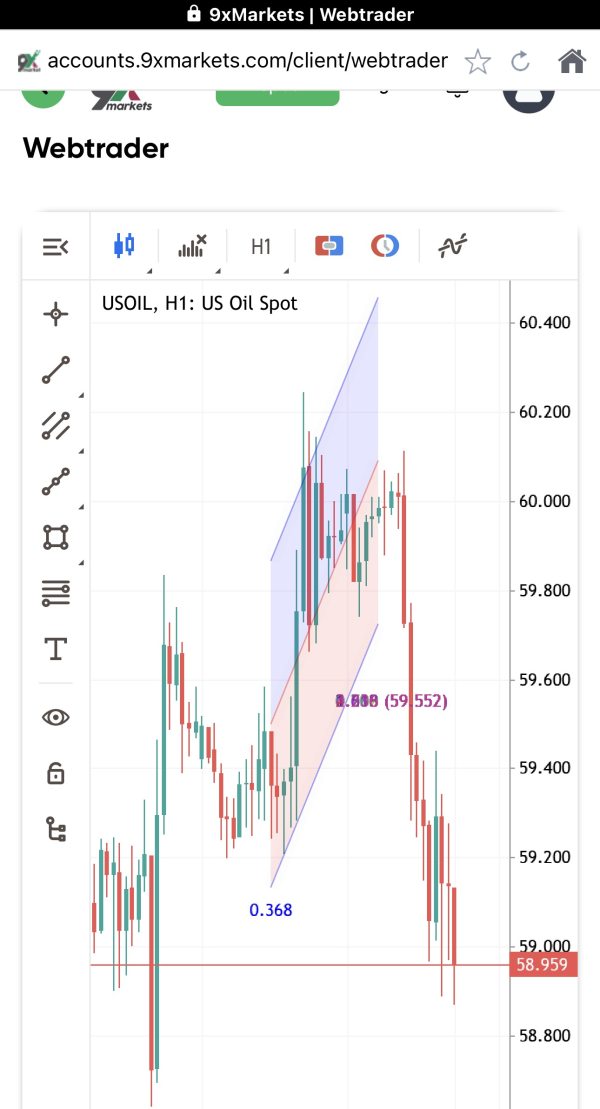The width and height of the screenshot is (600, 1109).
Task: Tap the address bar URL
Action: [247, 62]
